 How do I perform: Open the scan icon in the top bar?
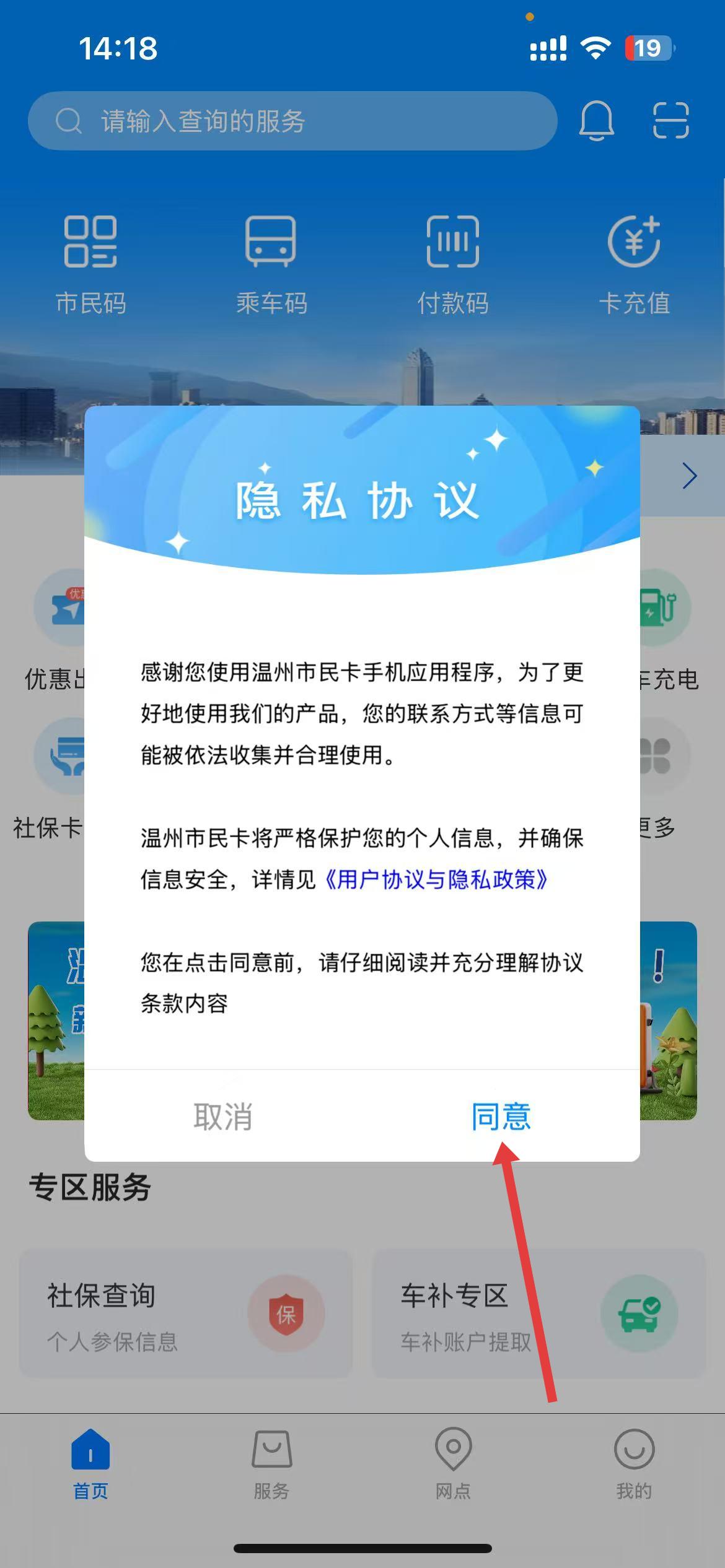670,121
